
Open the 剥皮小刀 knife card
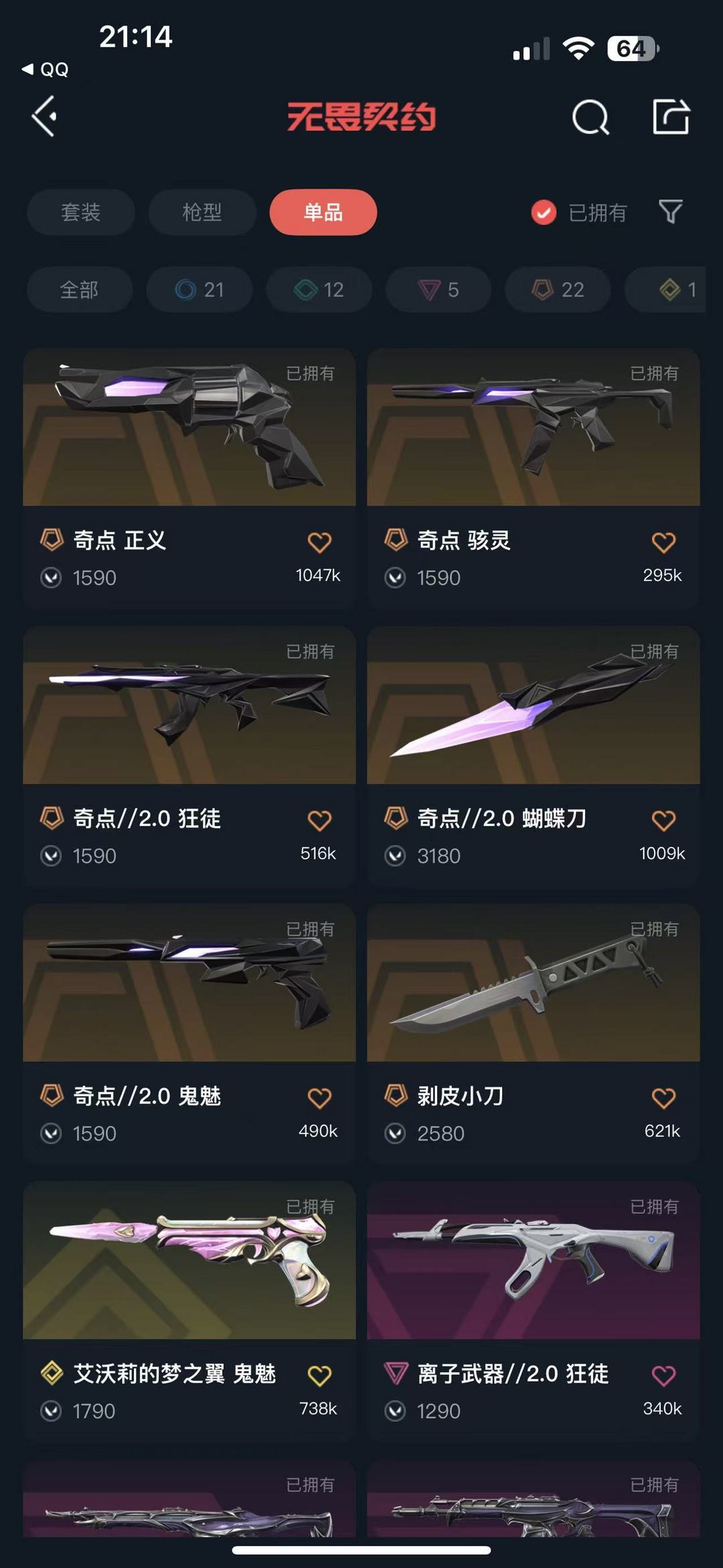(534, 1034)
